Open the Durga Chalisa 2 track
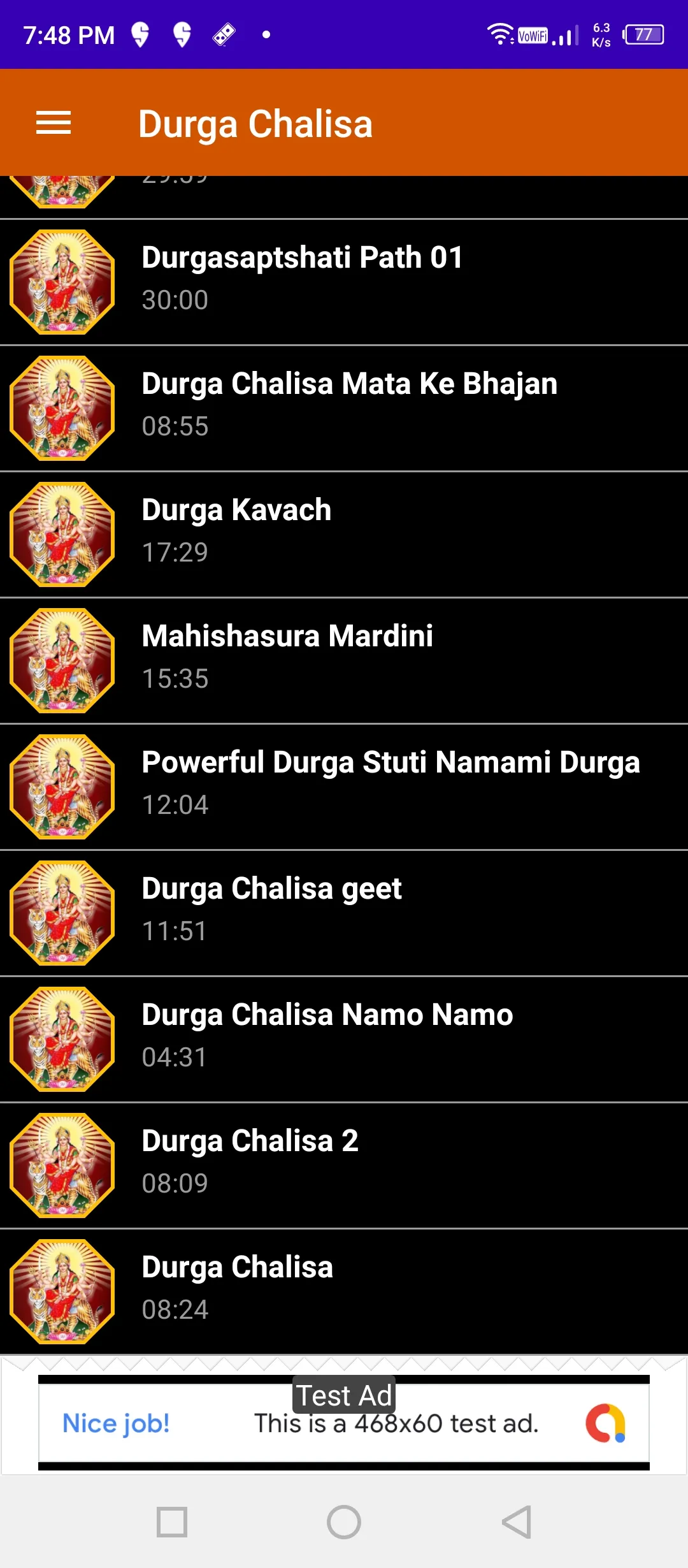This screenshot has width=688, height=1568. 344,1165
